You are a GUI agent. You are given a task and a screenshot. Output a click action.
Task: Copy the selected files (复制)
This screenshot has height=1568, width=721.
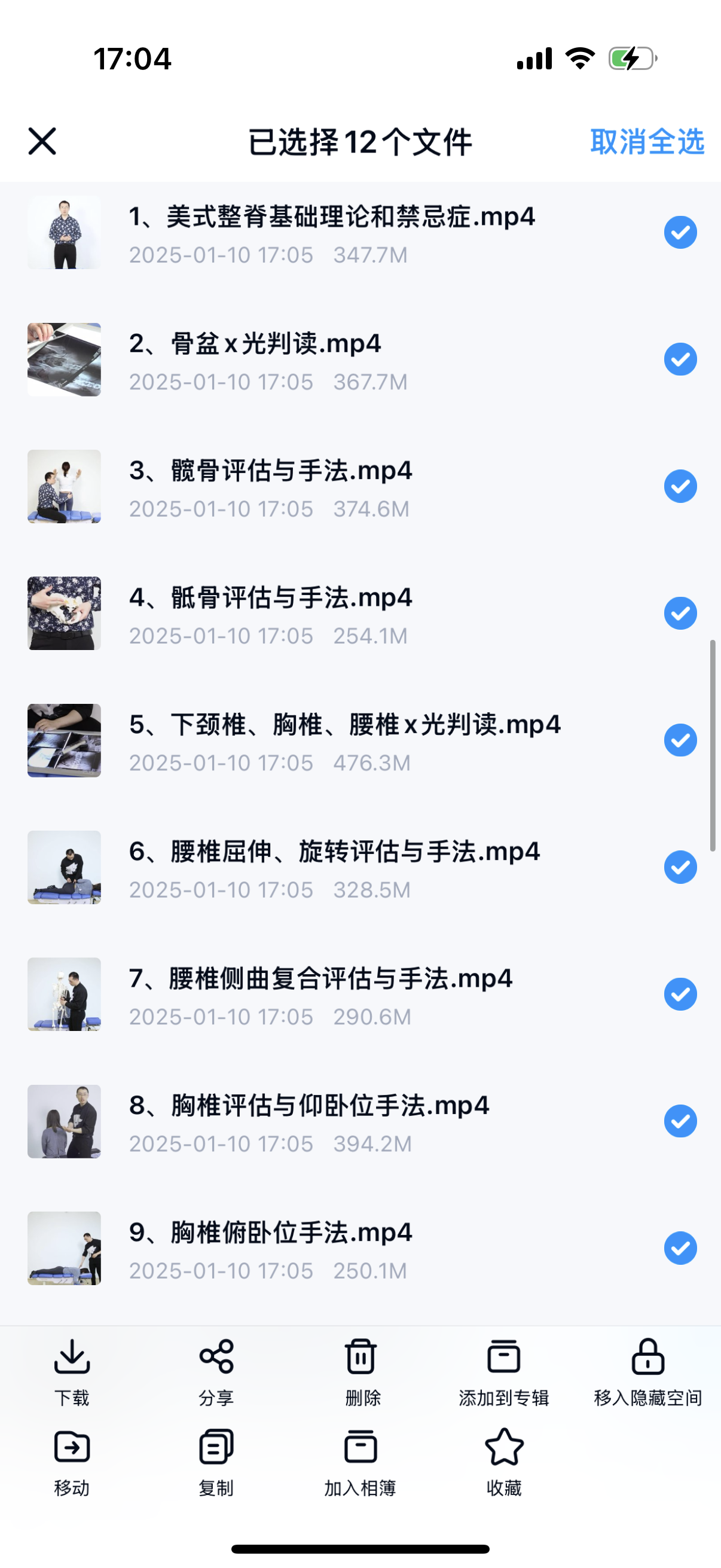pyautogui.click(x=216, y=1462)
